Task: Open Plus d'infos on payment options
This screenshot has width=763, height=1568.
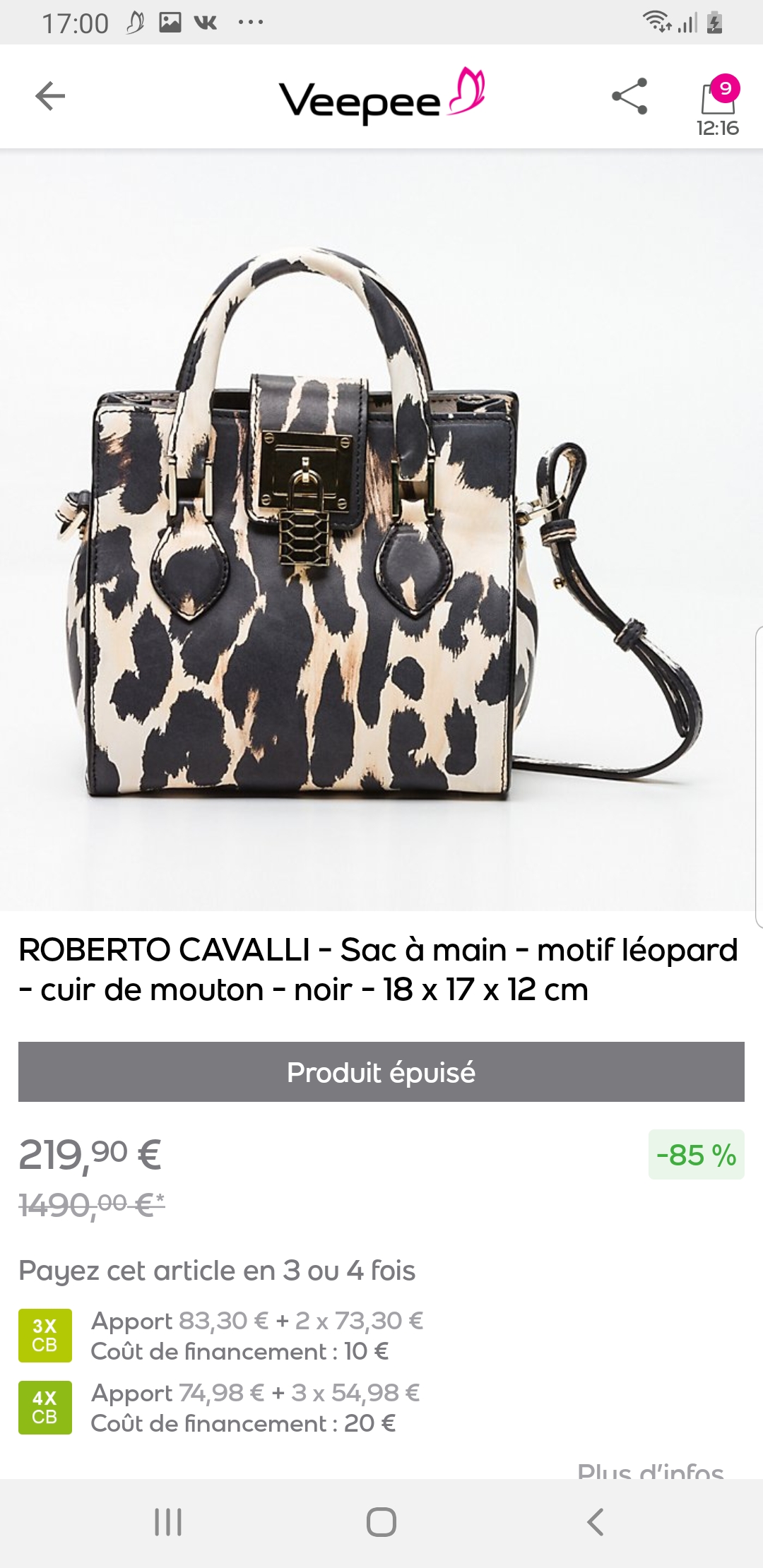Action: pyautogui.click(x=650, y=1471)
